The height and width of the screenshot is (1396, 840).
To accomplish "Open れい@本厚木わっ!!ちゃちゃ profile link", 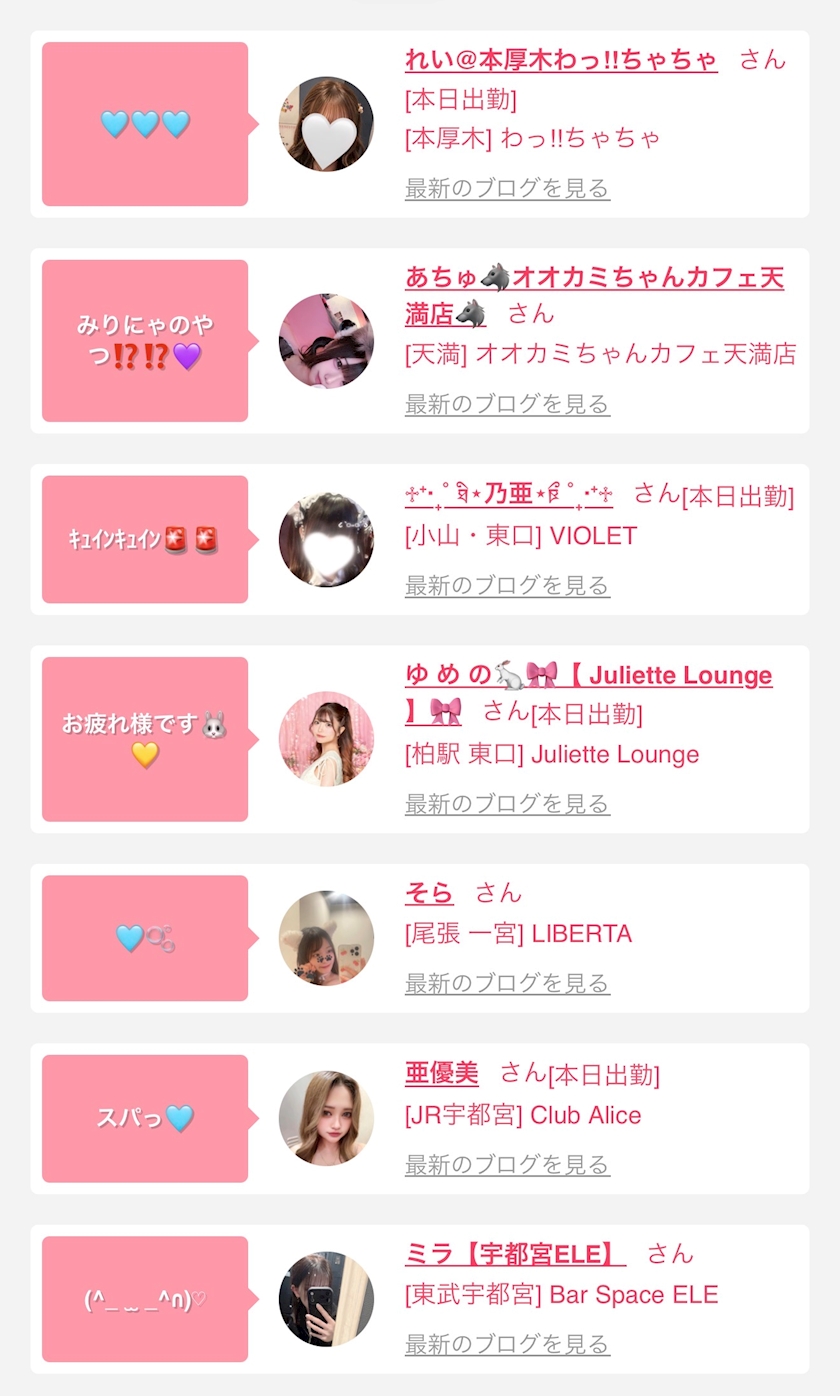I will click(561, 59).
